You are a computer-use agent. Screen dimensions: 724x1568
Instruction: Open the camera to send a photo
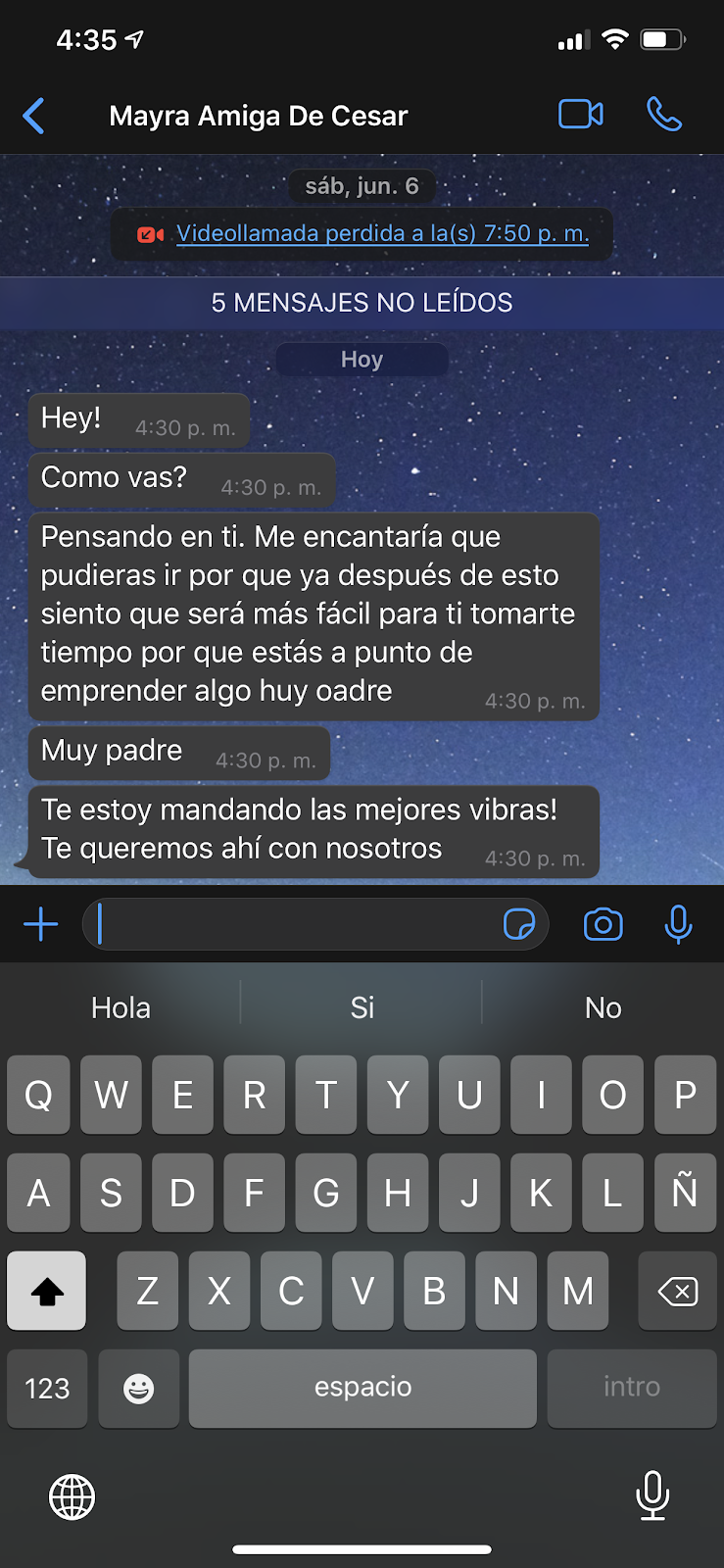[603, 924]
